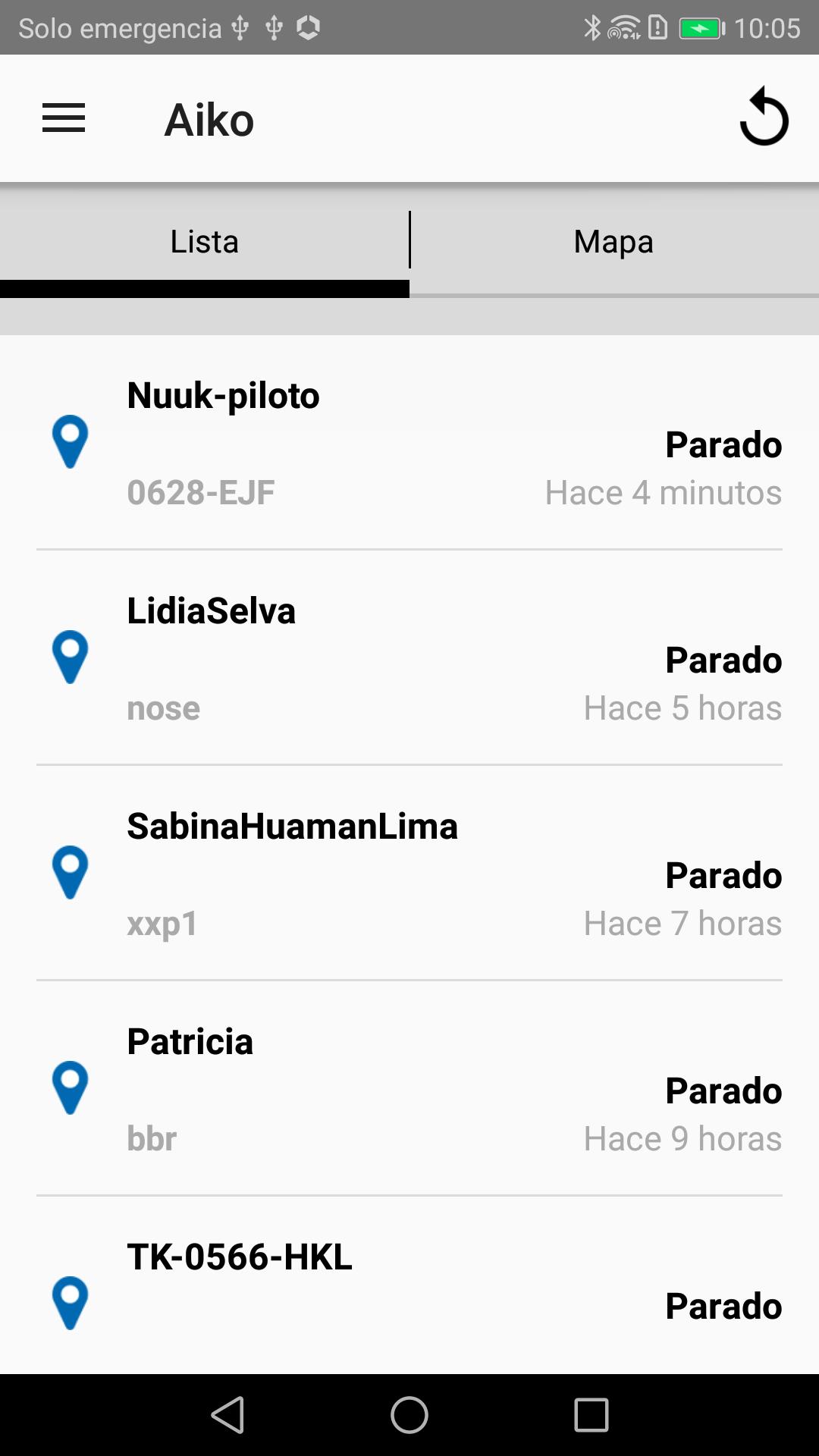
Task: Open the LidiaSelva device entry
Action: pos(409,657)
